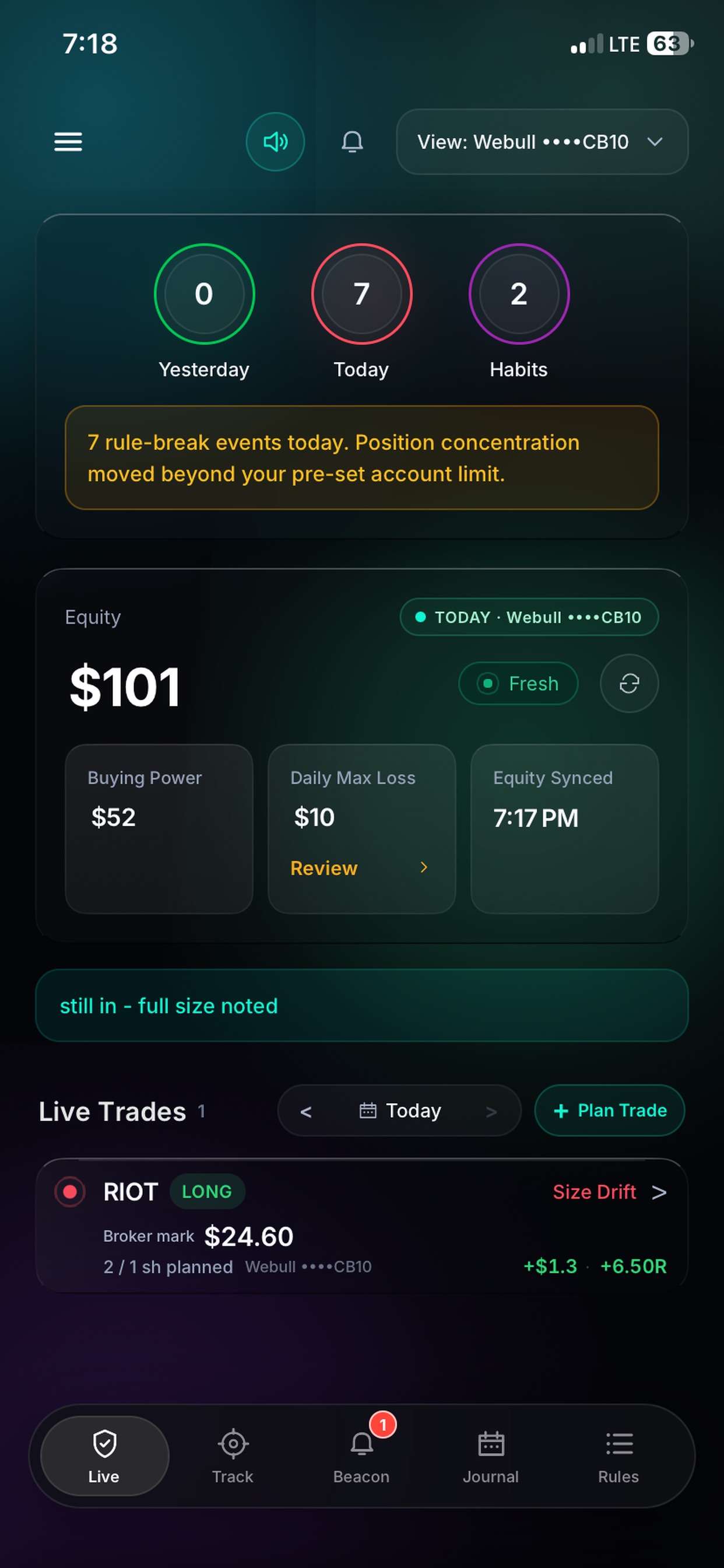View the Habits counter circle
This screenshot has height=1568, width=724.
519,294
